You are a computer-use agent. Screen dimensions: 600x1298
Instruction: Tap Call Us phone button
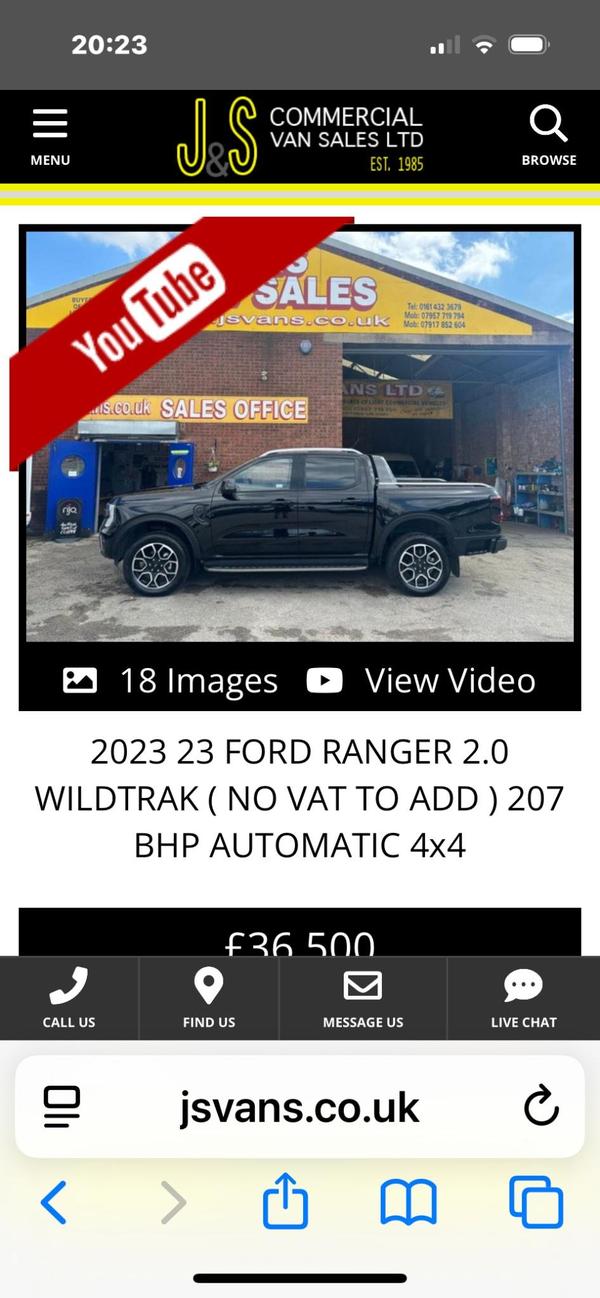click(69, 999)
